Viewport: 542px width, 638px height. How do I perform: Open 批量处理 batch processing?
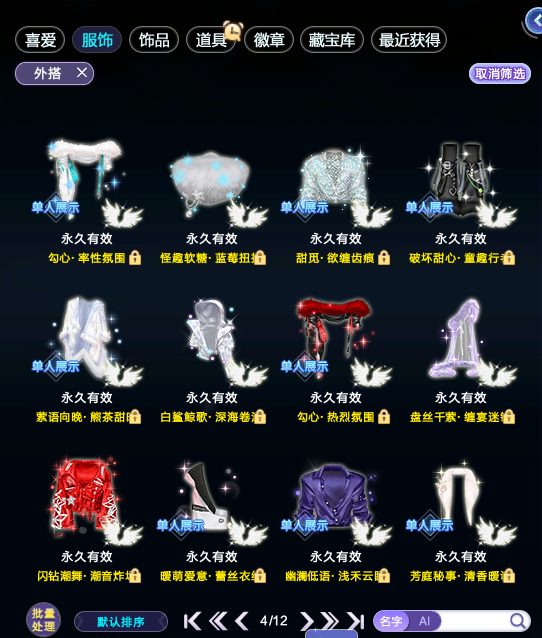(x=43, y=620)
